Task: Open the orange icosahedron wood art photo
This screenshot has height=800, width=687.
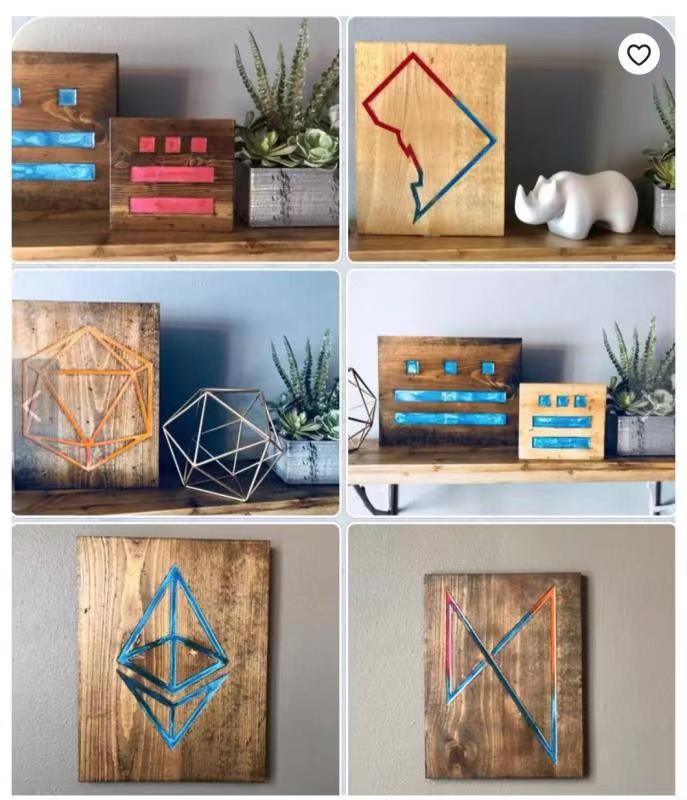Action: pyautogui.click(x=175, y=392)
